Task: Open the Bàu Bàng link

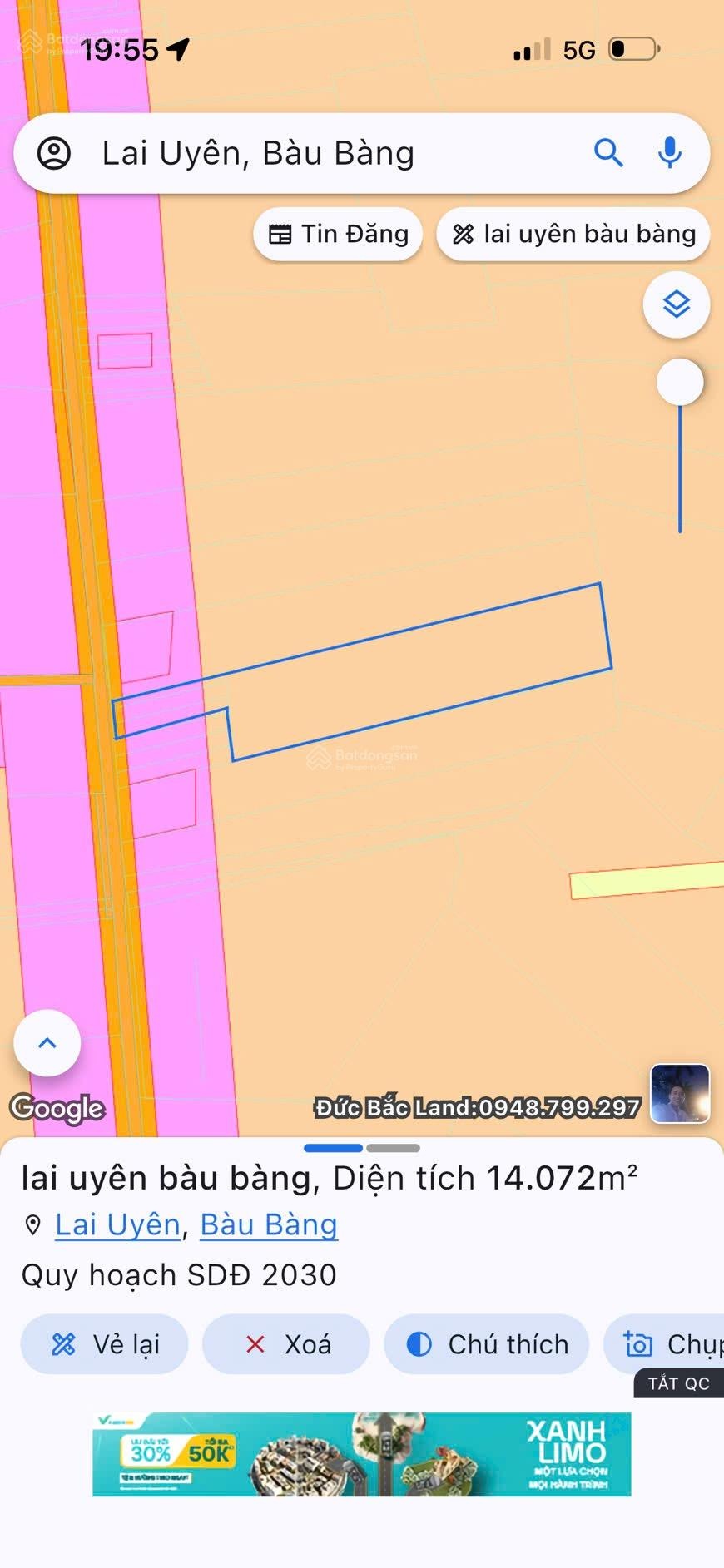Action: click(269, 1225)
